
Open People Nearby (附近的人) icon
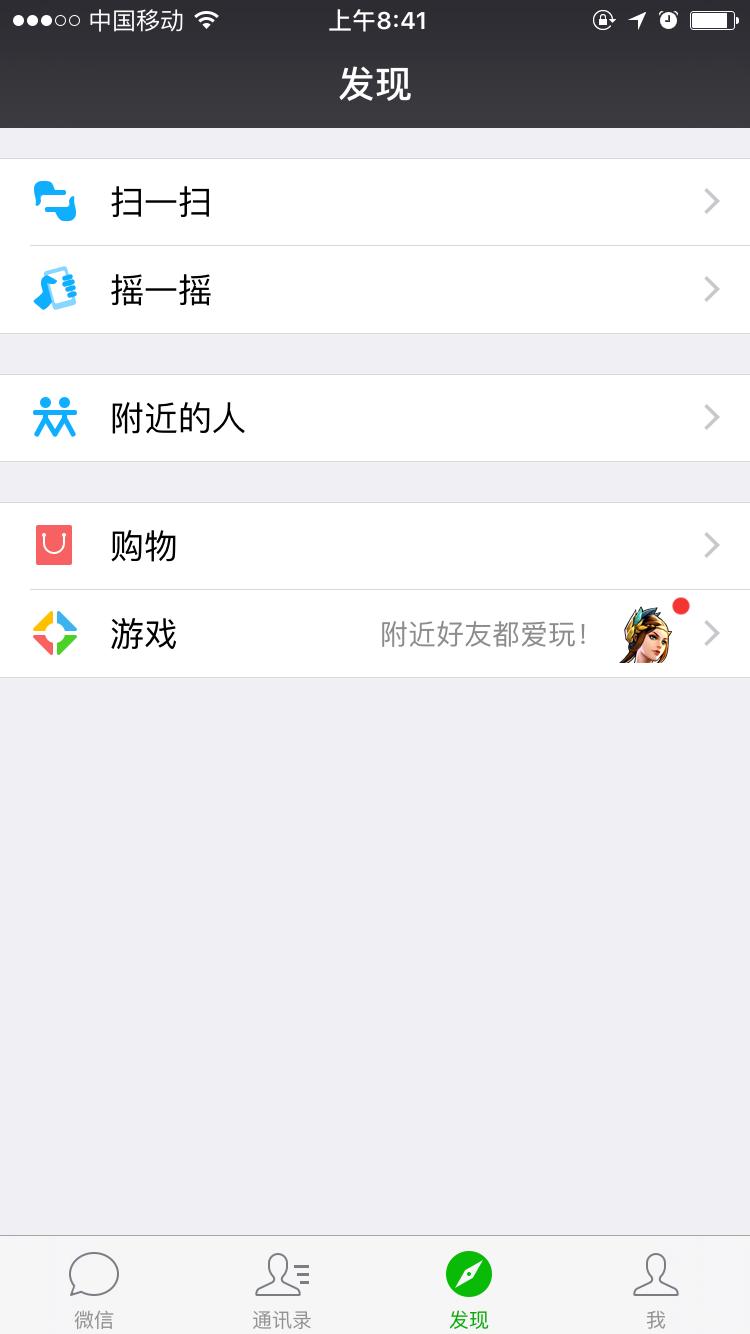click(x=56, y=417)
